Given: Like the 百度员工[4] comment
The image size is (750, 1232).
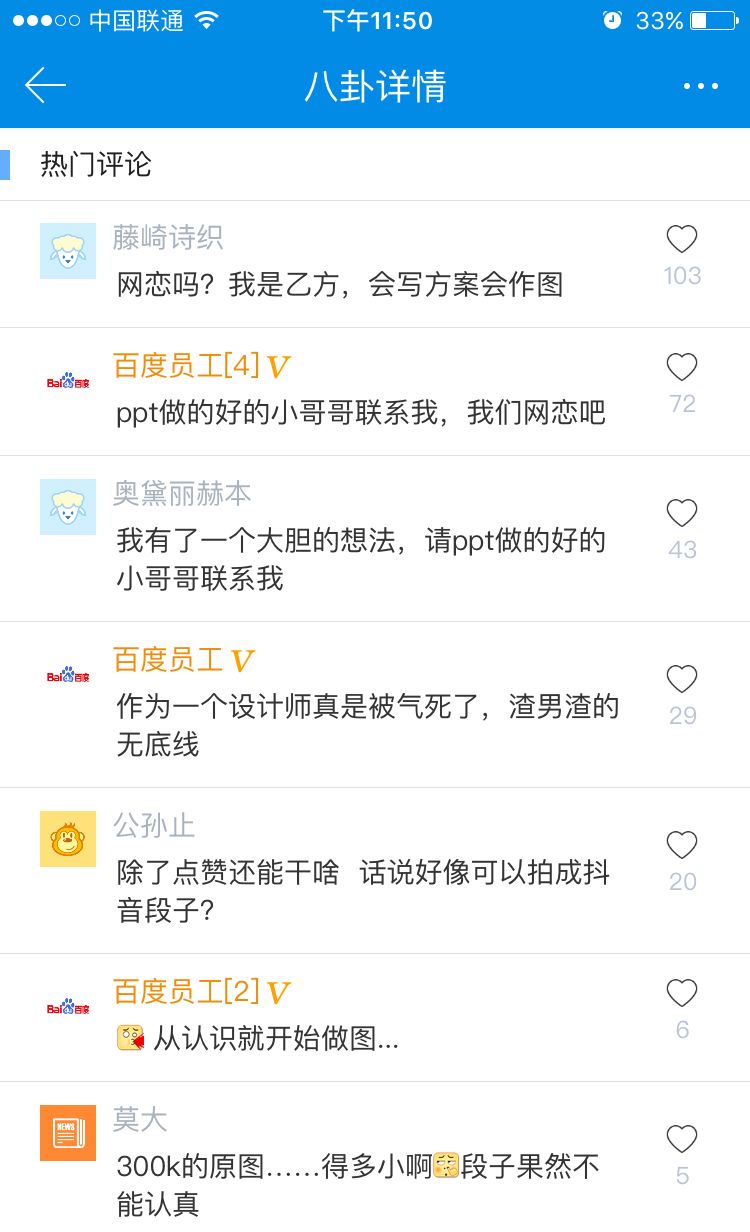Looking at the screenshot, I should [x=682, y=368].
